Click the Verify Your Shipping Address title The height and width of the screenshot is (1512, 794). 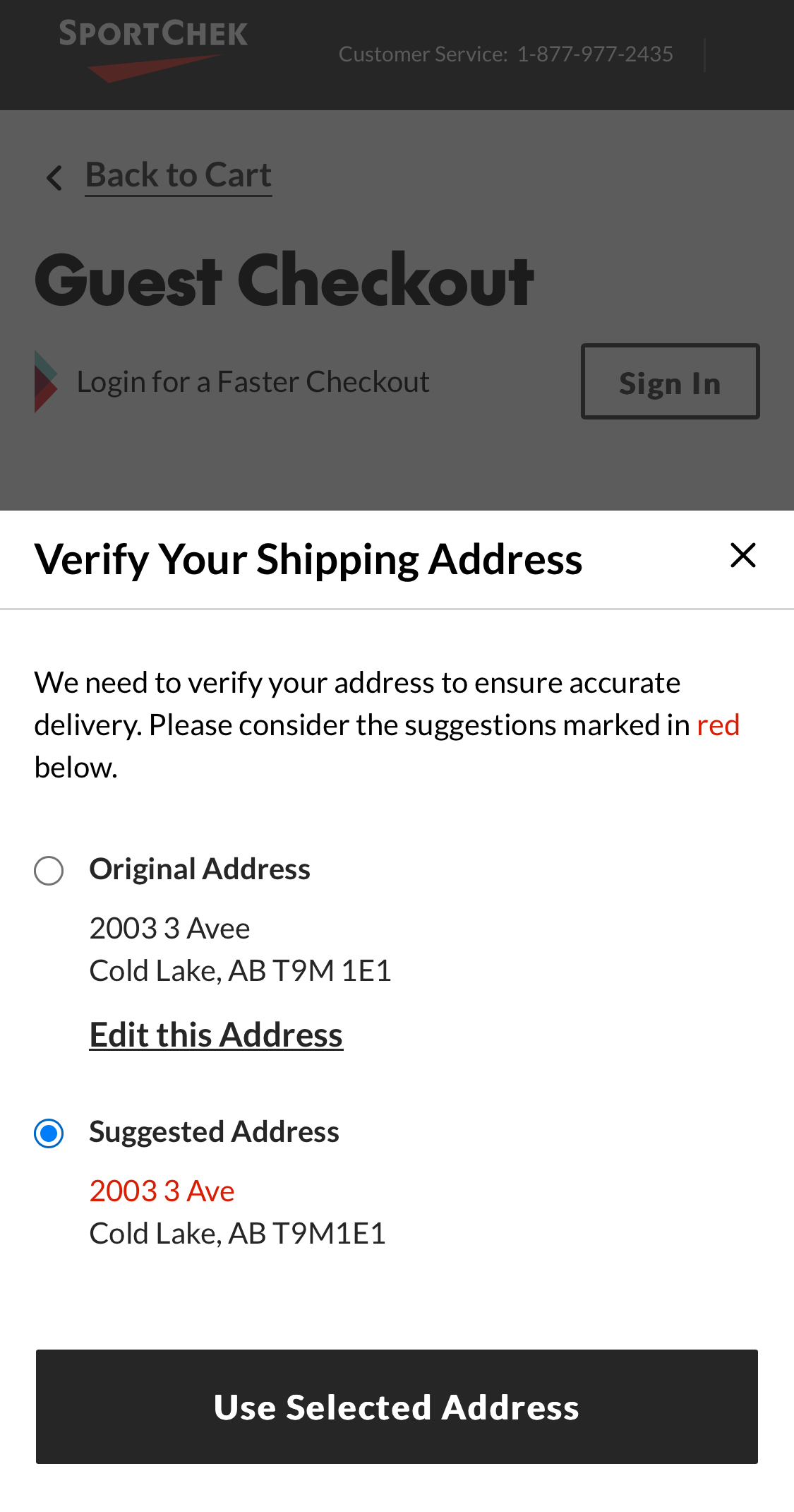(x=308, y=559)
